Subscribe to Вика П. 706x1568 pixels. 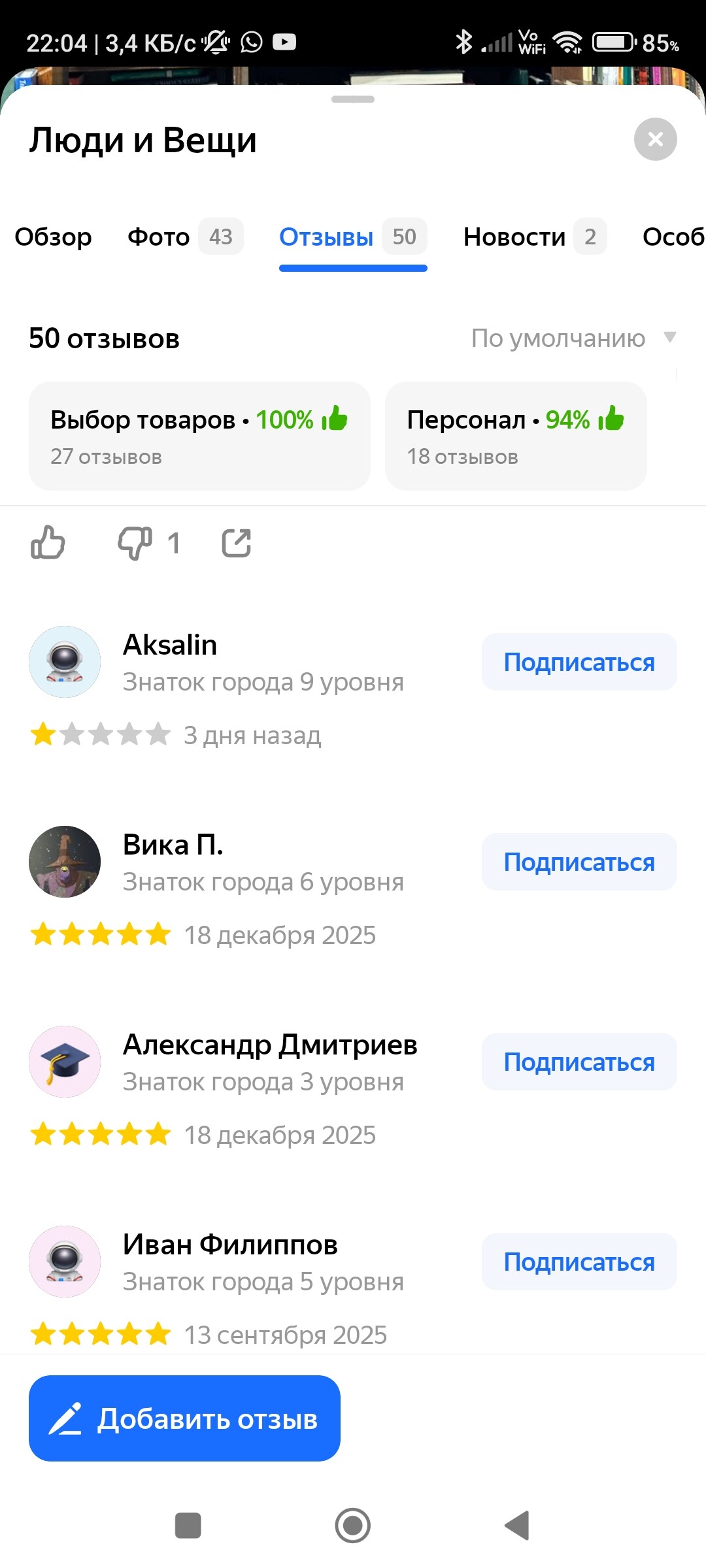[x=579, y=862]
